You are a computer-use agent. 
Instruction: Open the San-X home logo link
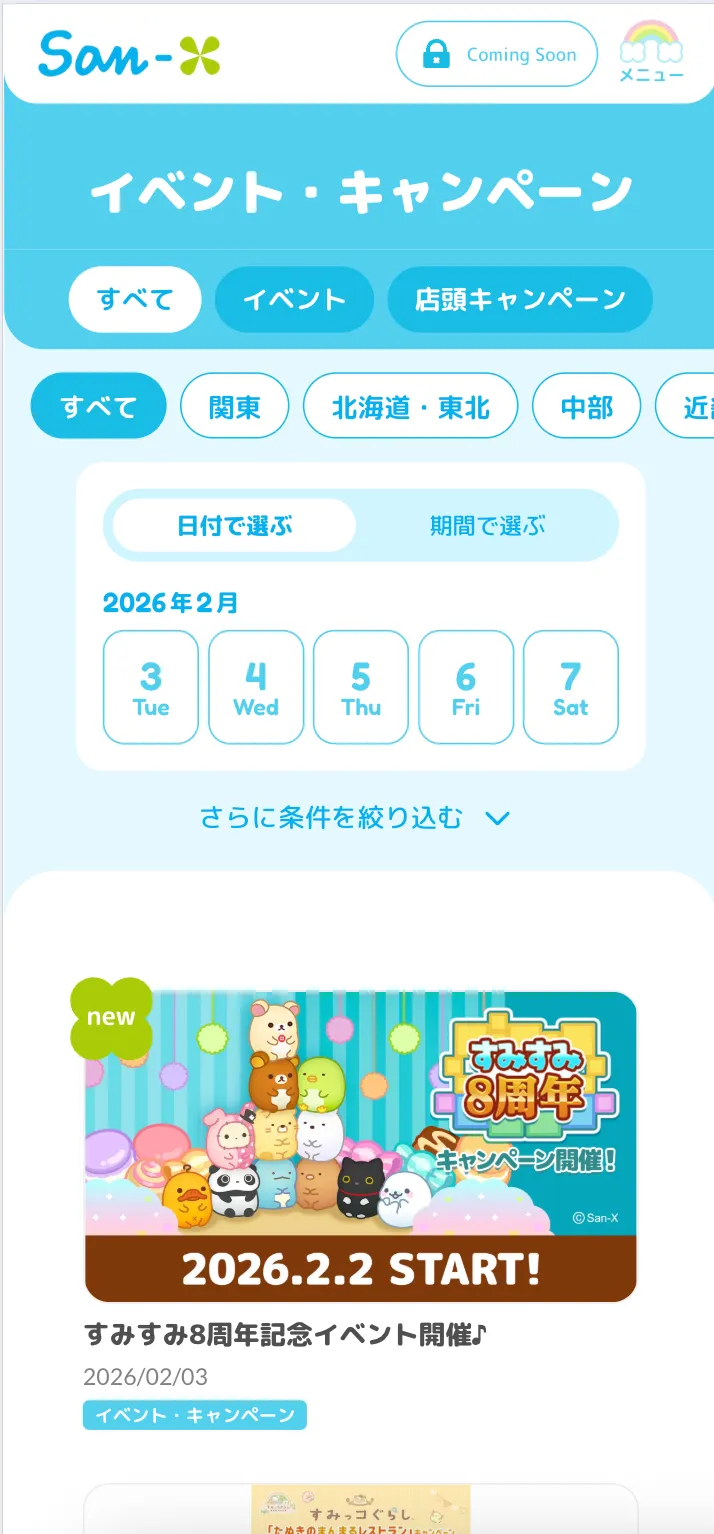coord(129,55)
